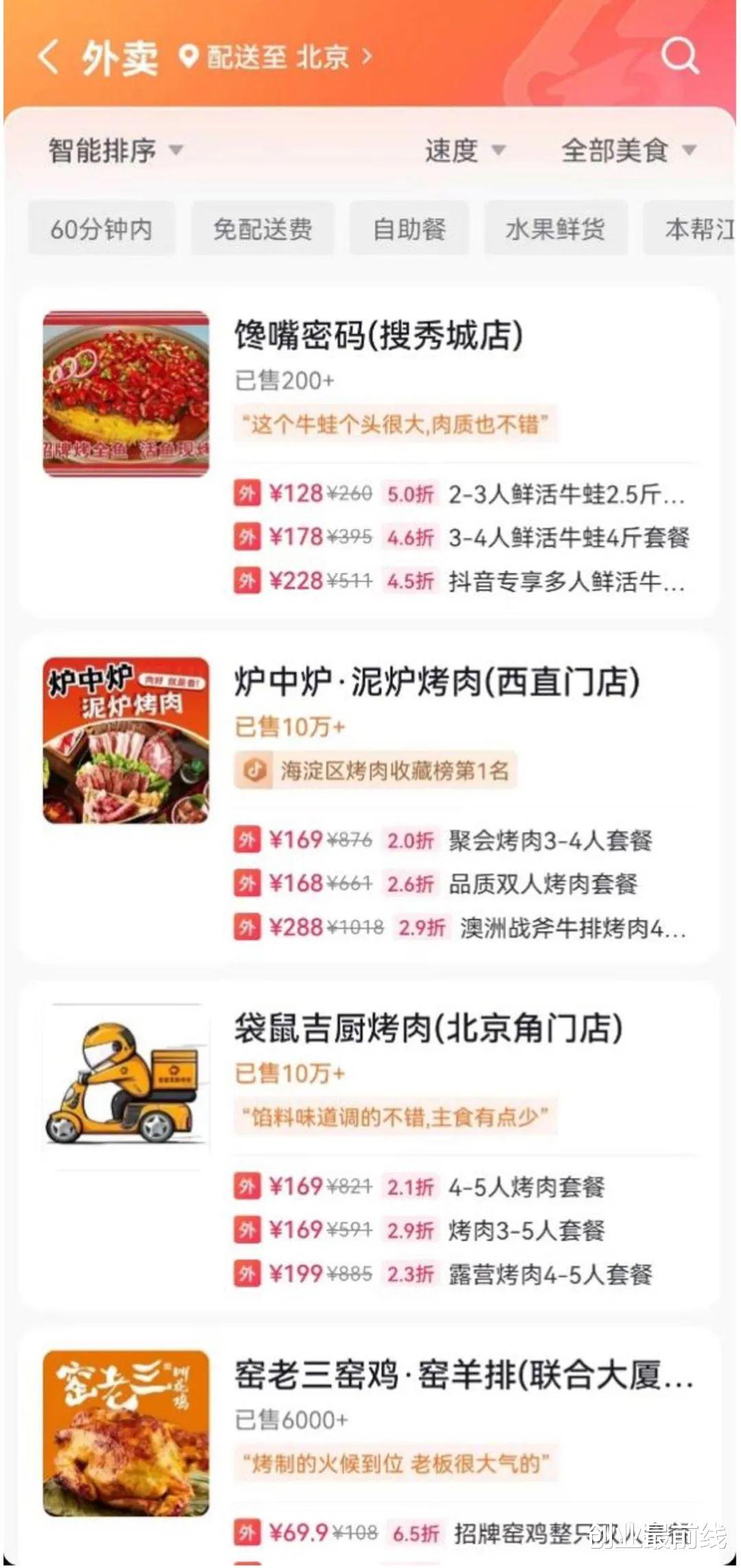Open the 品质双人烤肉套餐 deal
The height and width of the screenshot is (1568, 741).
pyautogui.click(x=436, y=883)
